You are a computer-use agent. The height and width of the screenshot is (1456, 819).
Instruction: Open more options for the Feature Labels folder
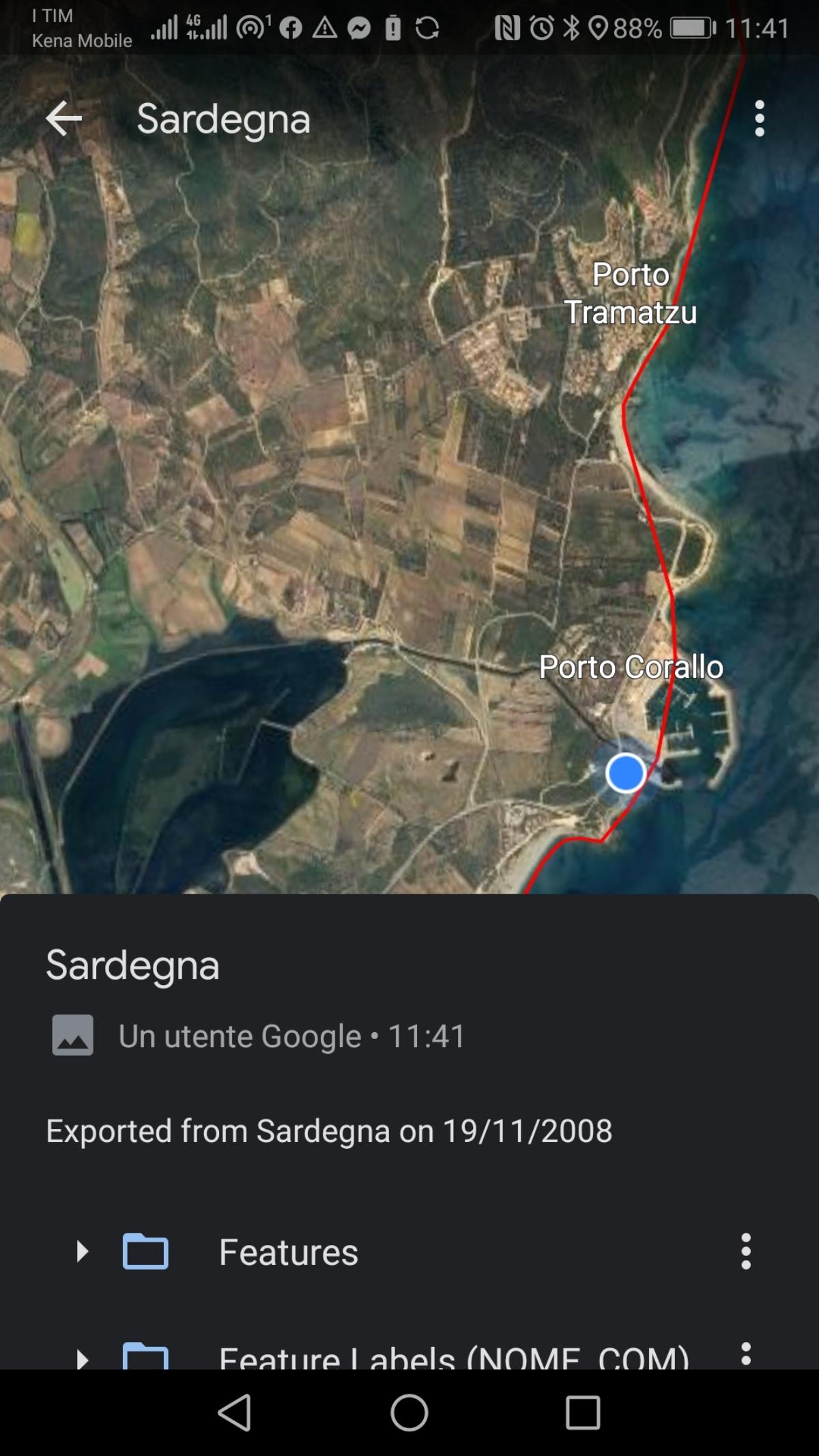(745, 1354)
